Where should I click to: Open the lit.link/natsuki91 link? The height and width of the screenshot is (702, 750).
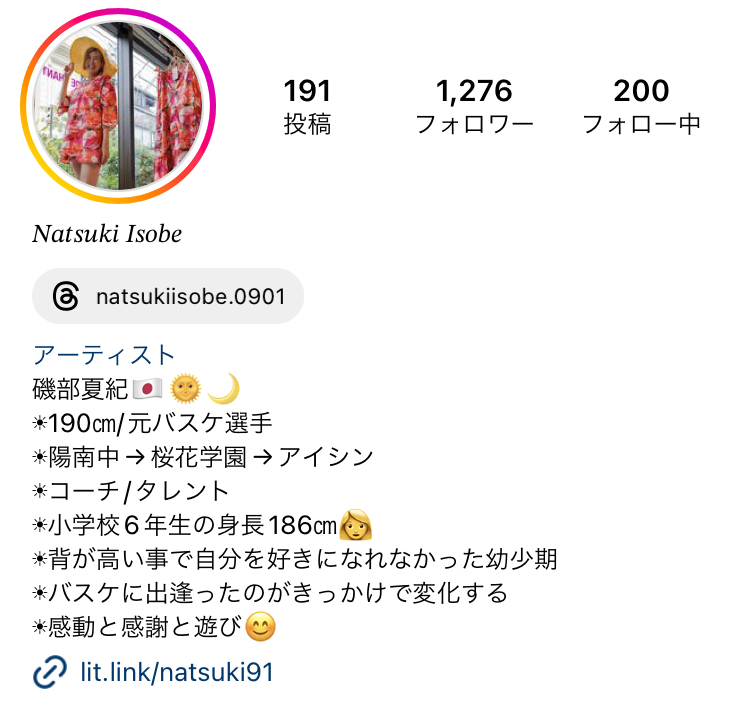(x=176, y=671)
